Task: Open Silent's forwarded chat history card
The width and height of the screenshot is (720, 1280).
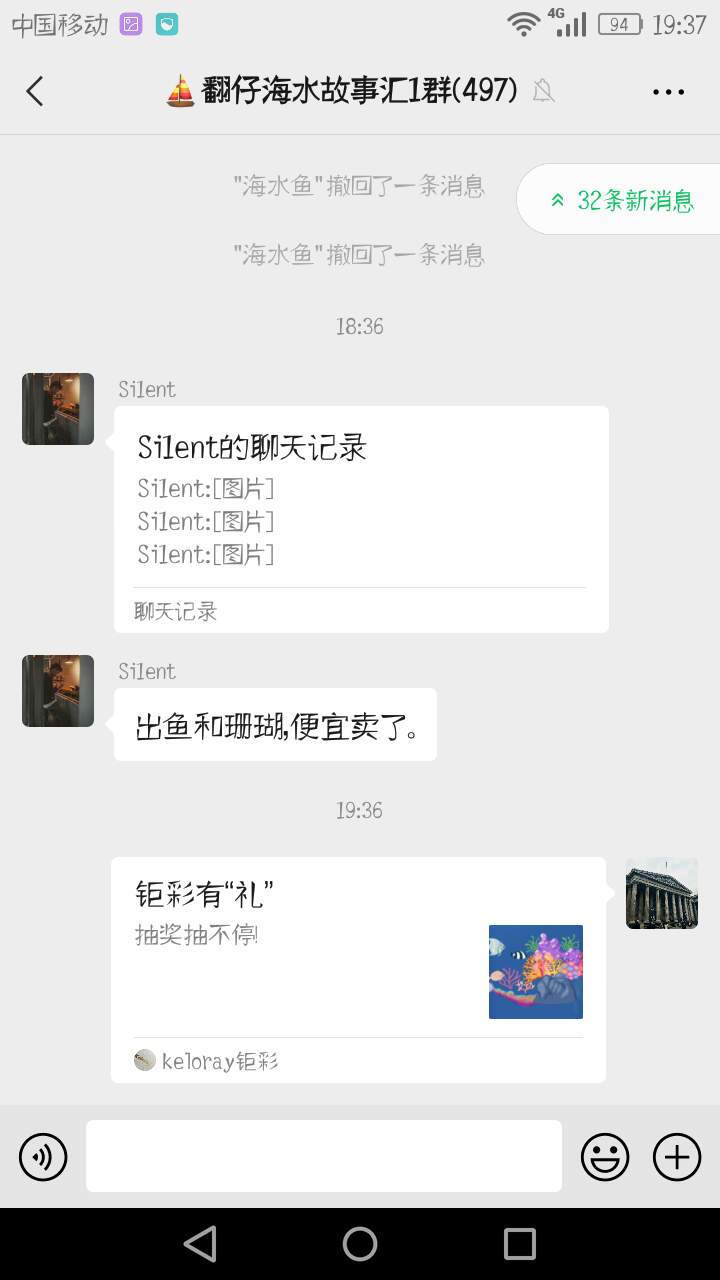Action: [x=361, y=518]
